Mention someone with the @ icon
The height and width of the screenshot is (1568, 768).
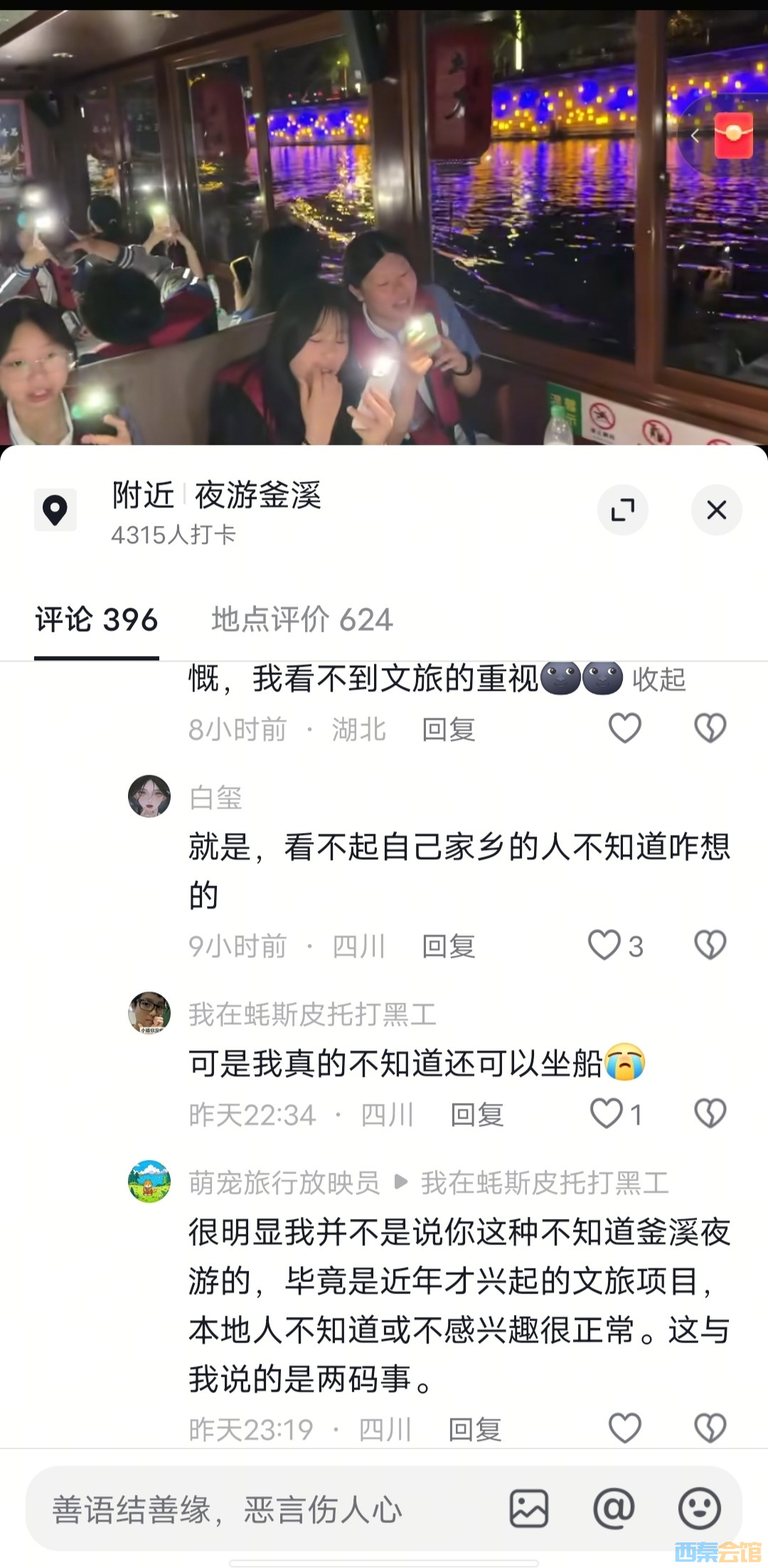pyautogui.click(x=614, y=1509)
